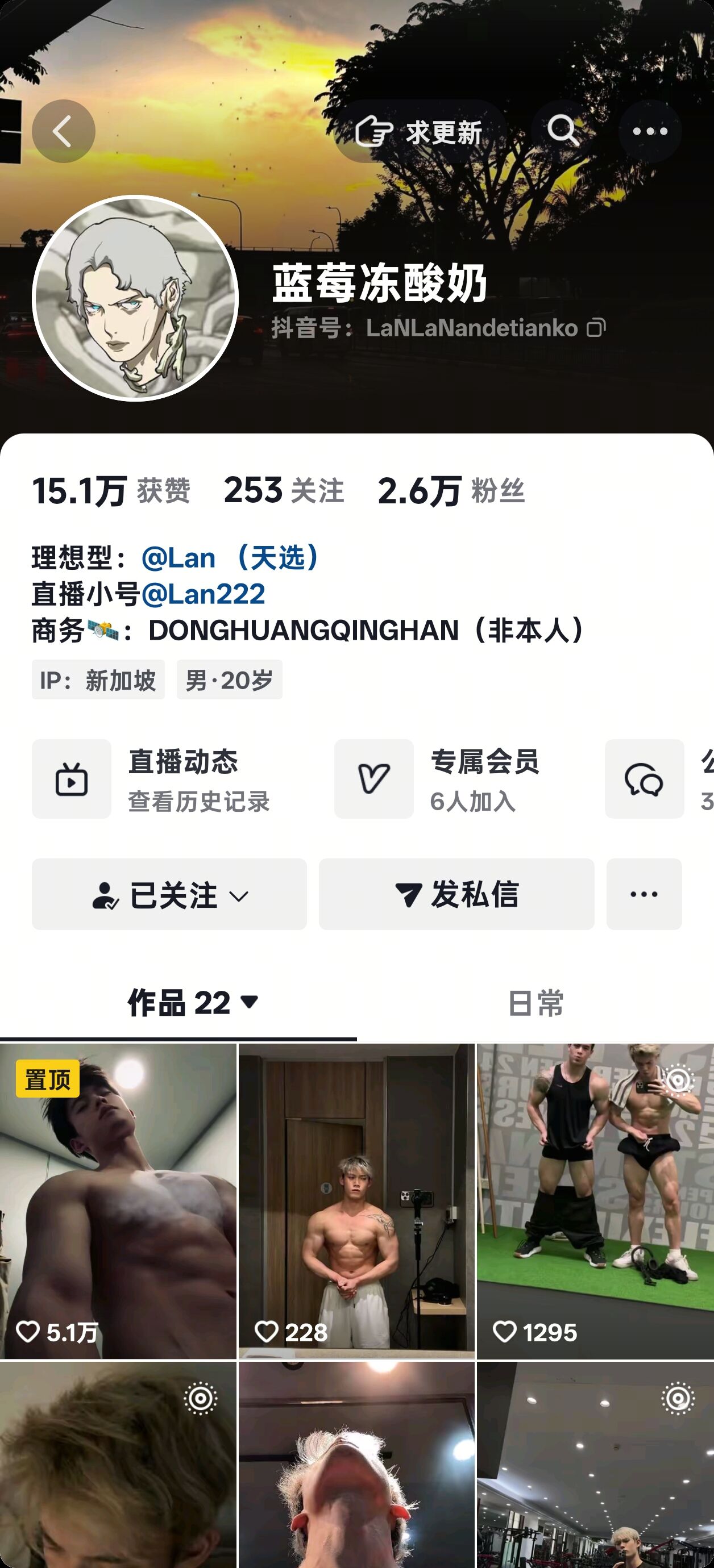714x1568 pixels.
Task: Tap the 求更新 request update button
Action: pos(420,131)
